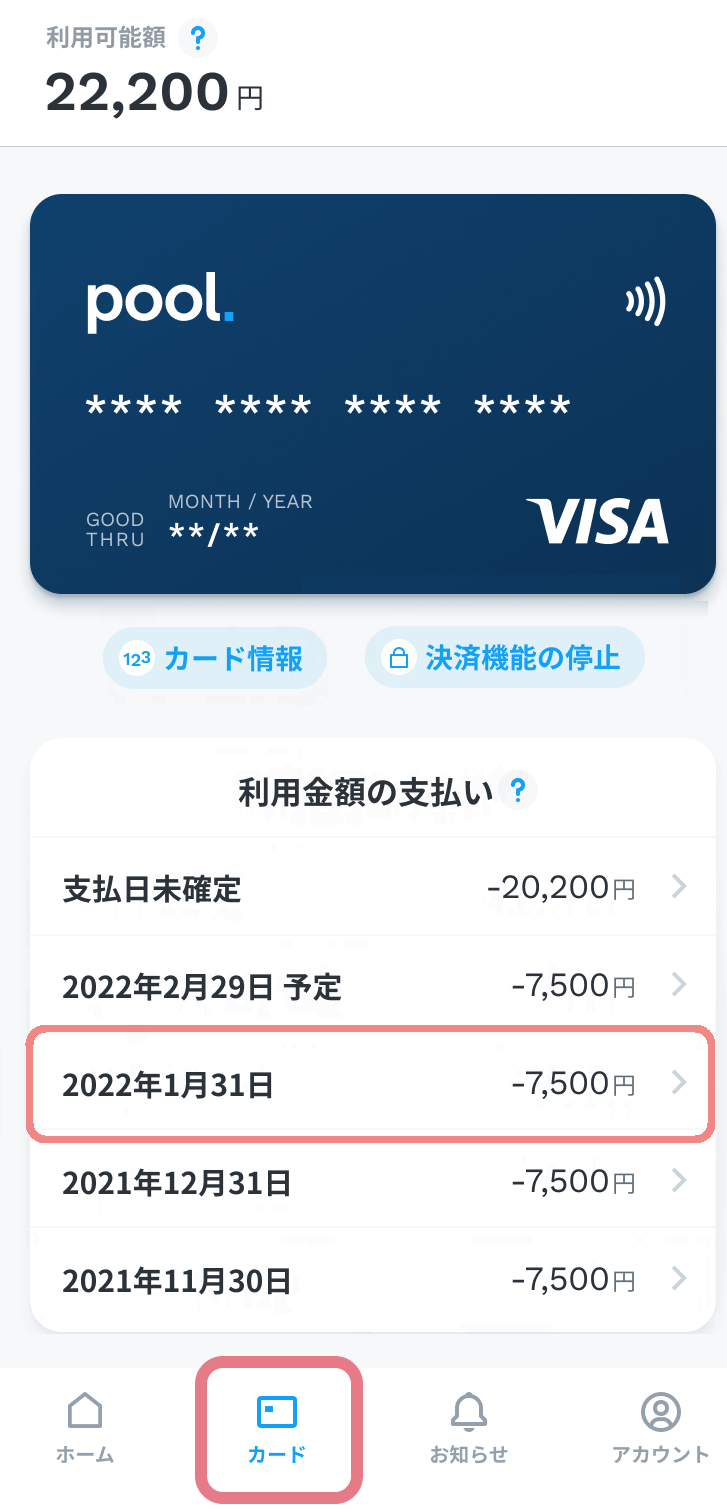Open the 2022年2月29日 予定 payment
The height and width of the screenshot is (1509, 727).
click(x=373, y=985)
